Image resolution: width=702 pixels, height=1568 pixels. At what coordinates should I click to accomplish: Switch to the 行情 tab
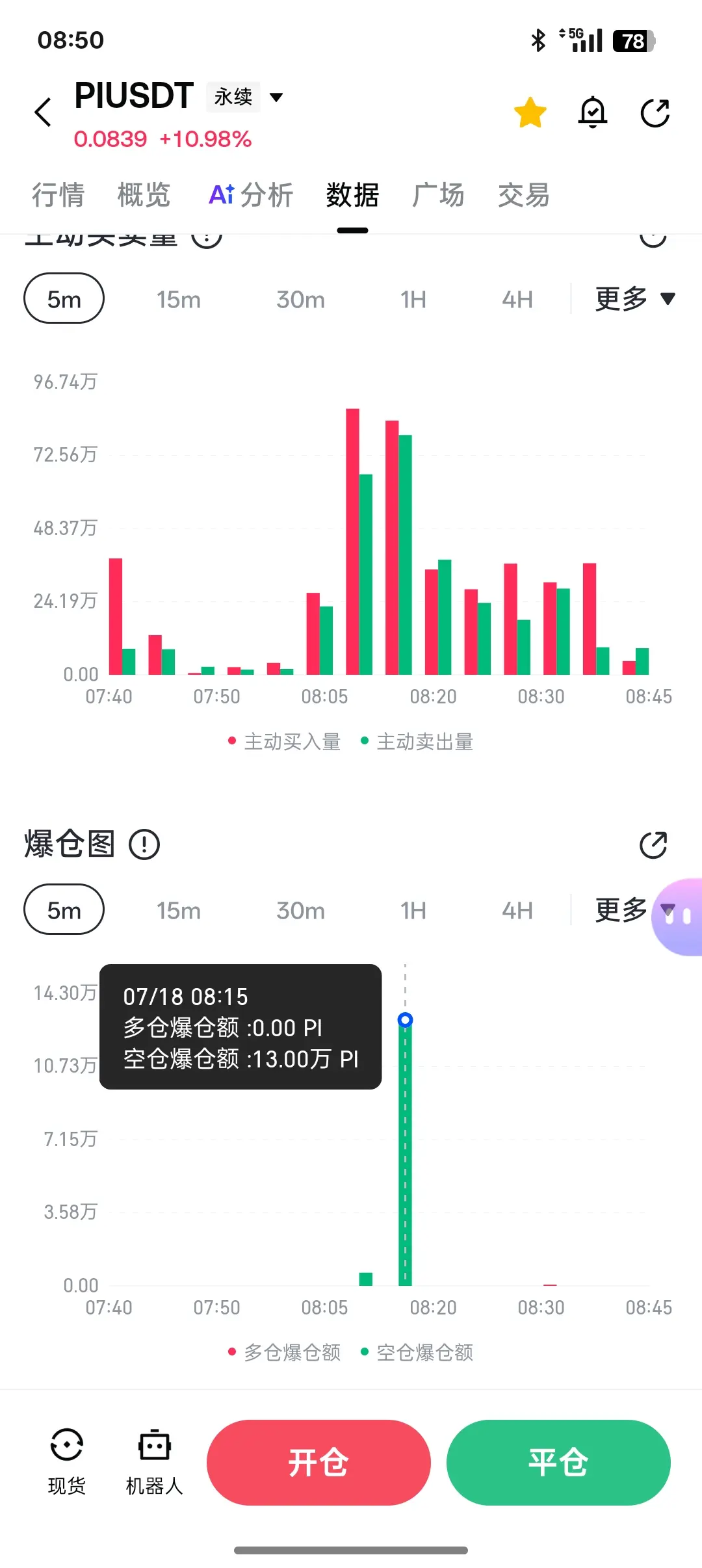(58, 195)
